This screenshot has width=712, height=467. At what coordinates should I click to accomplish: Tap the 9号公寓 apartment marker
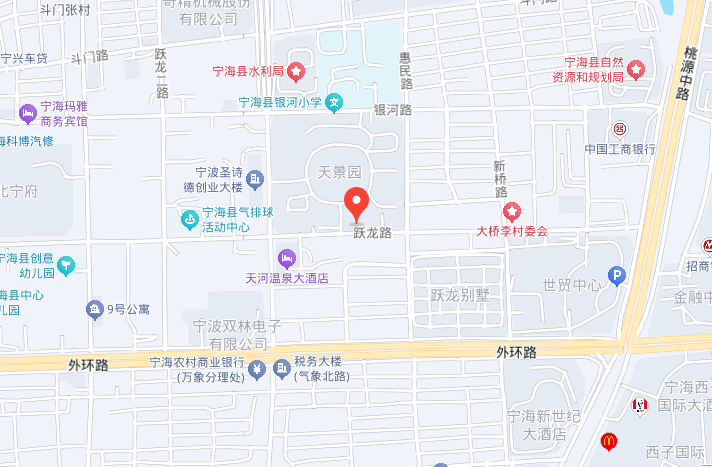(x=96, y=308)
